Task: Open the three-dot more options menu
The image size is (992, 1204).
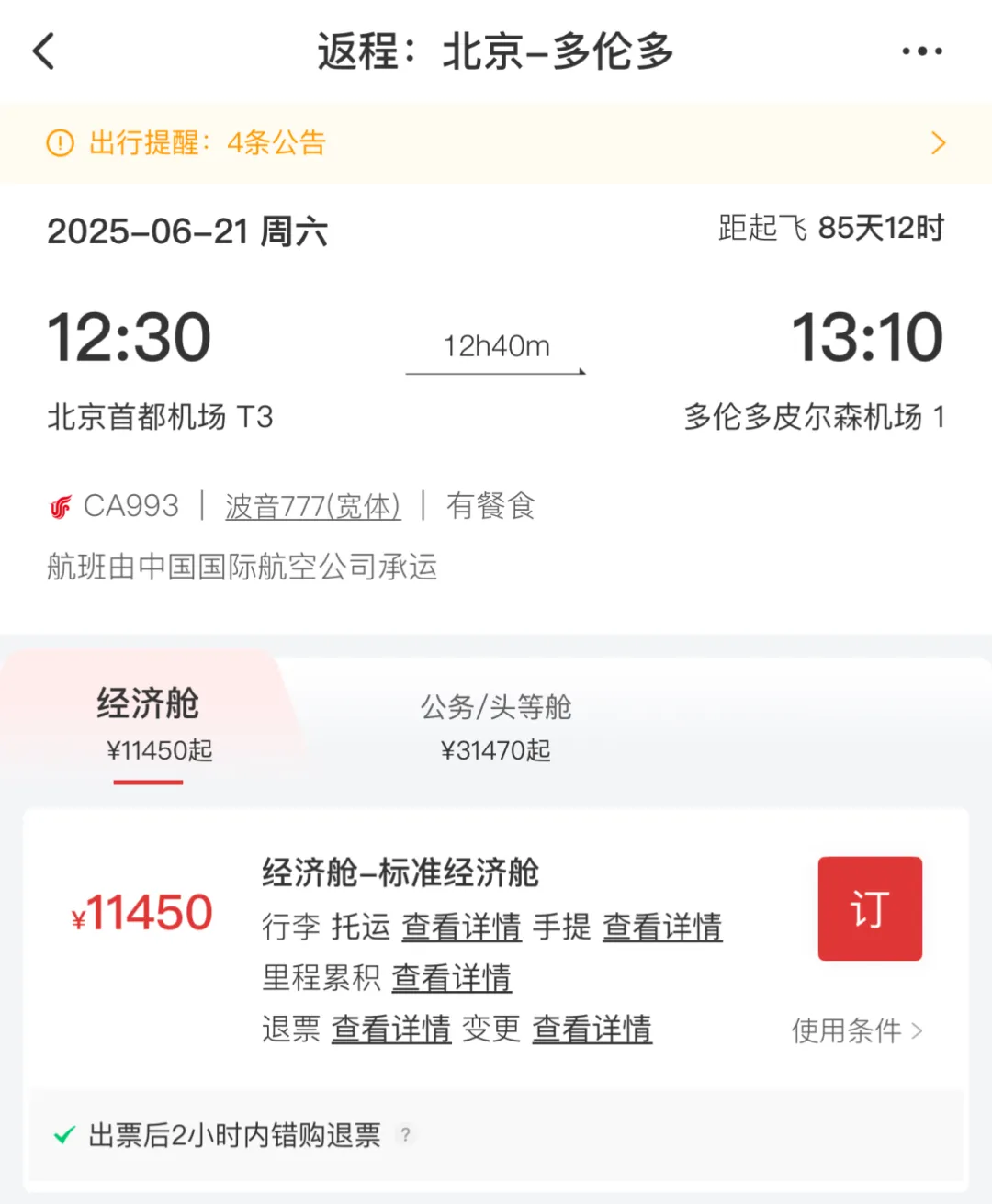Action: pyautogui.click(x=921, y=52)
